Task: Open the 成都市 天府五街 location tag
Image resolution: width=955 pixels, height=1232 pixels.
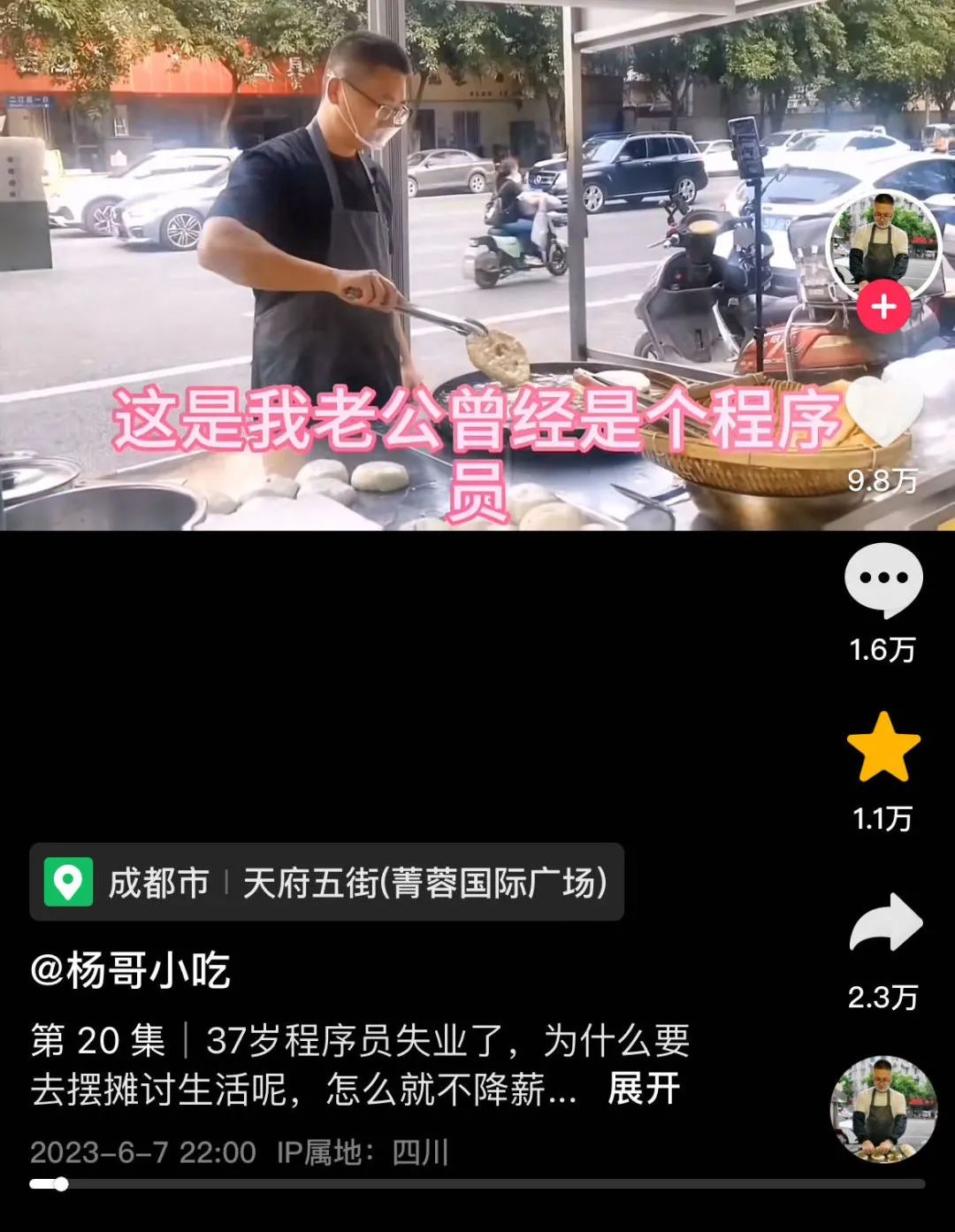Action: pyautogui.click(x=326, y=883)
